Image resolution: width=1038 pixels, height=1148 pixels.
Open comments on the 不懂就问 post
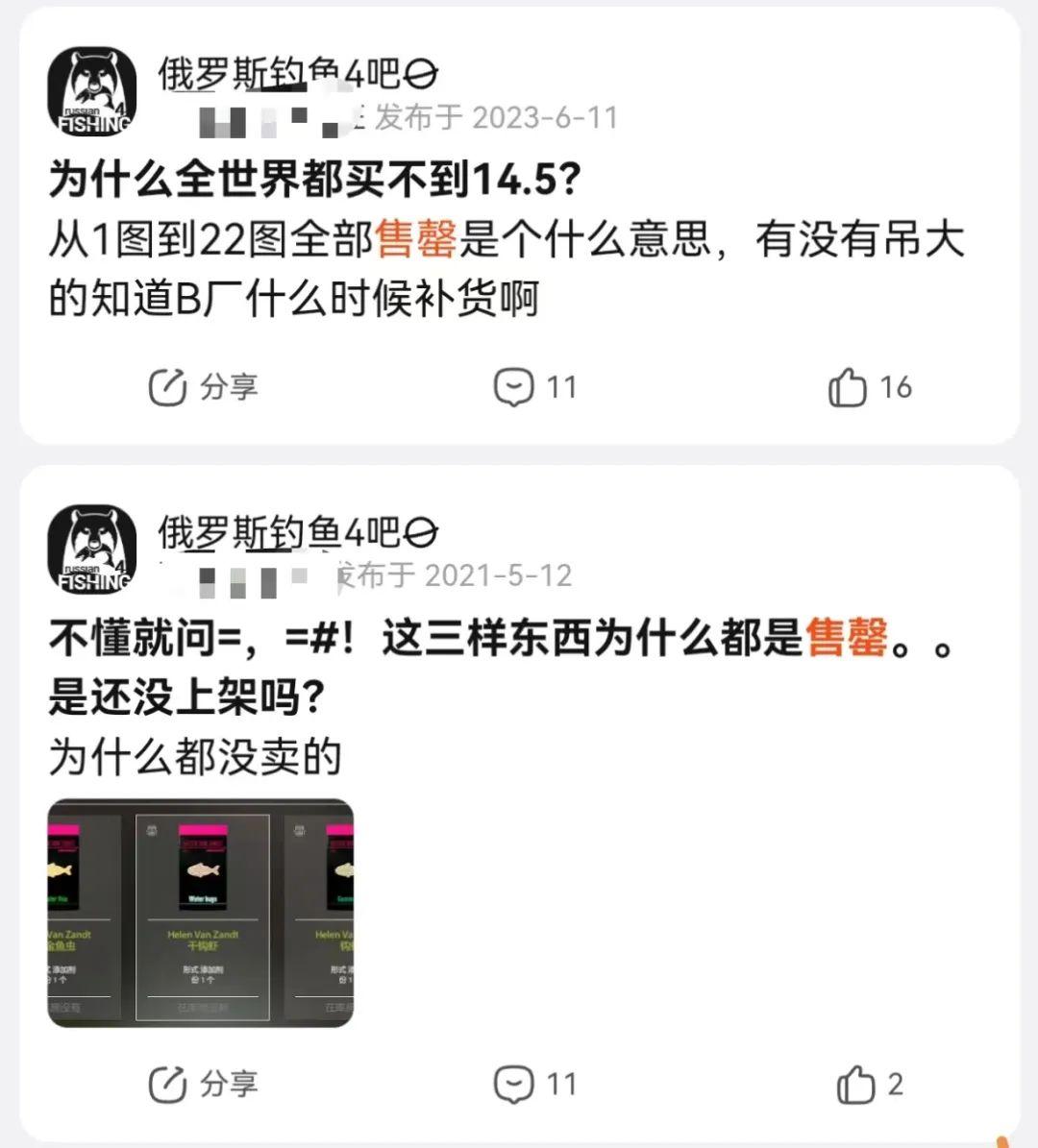tap(534, 1085)
